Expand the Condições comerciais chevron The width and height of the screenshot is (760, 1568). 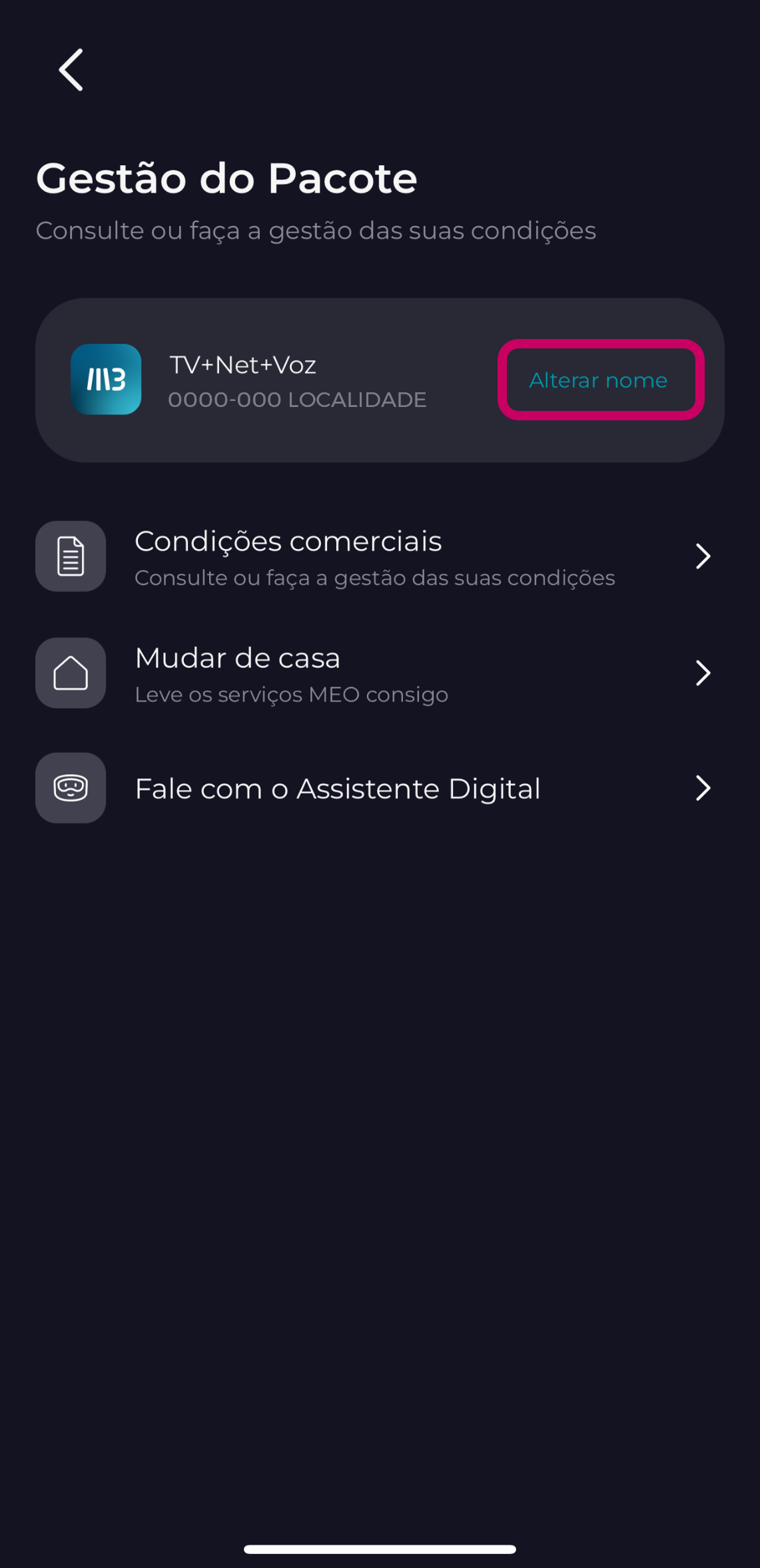[703, 556]
